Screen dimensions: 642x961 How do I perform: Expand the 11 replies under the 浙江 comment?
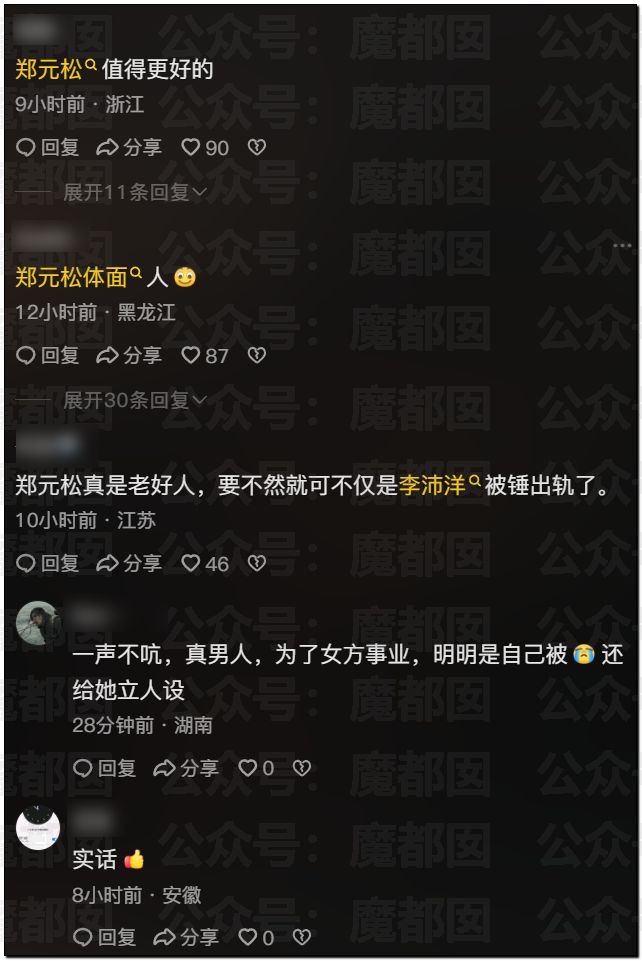[x=134, y=191]
